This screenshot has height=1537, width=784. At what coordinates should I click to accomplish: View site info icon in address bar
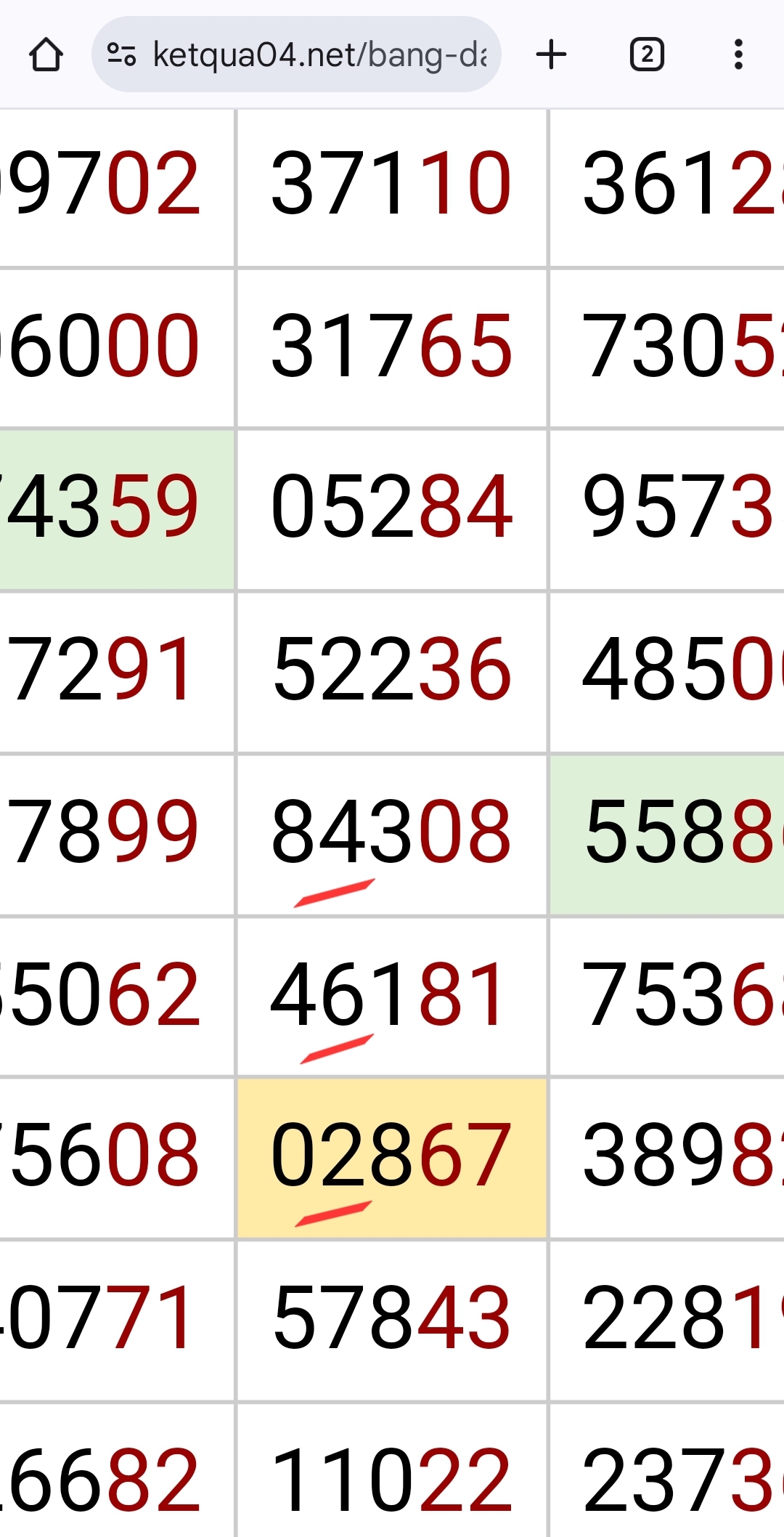(121, 54)
